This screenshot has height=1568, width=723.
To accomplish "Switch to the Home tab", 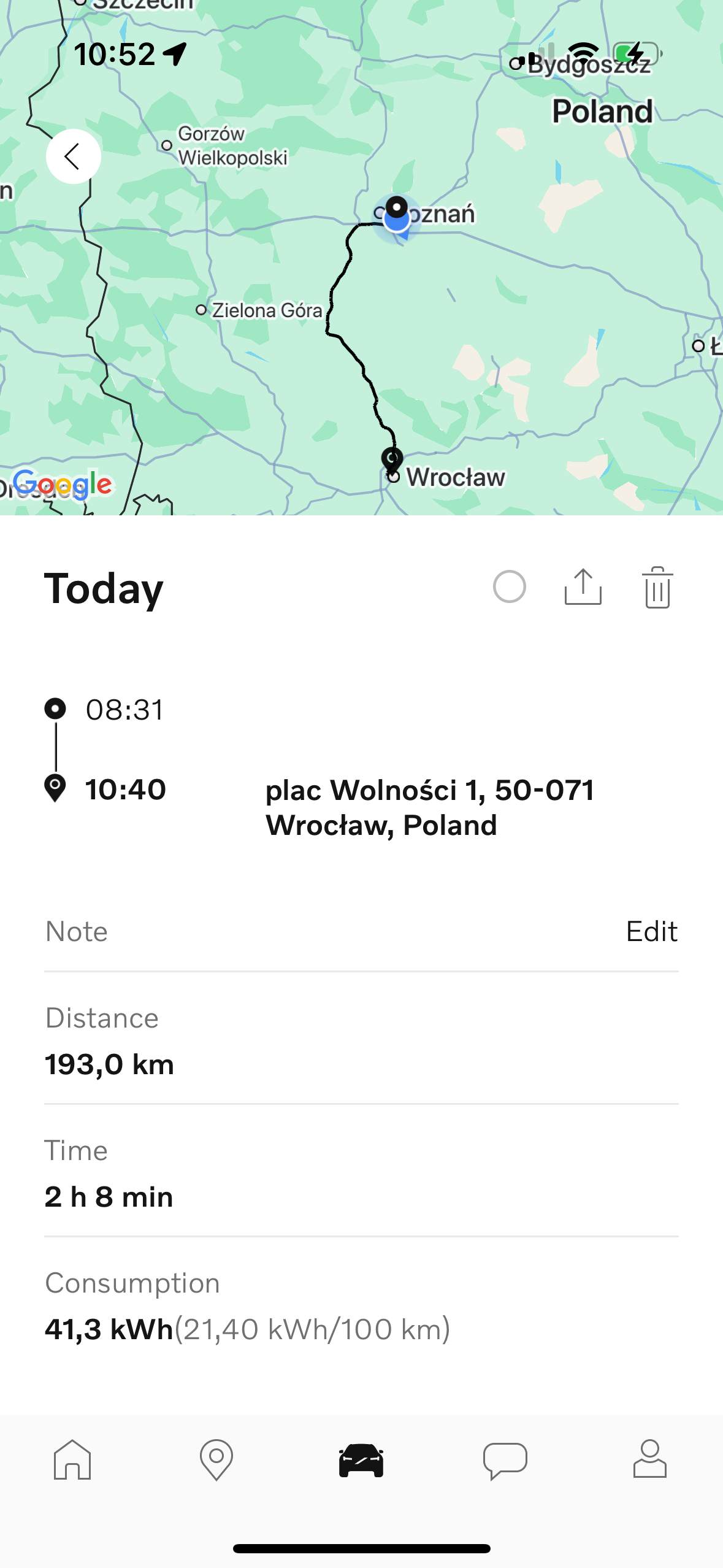I will [x=72, y=1460].
